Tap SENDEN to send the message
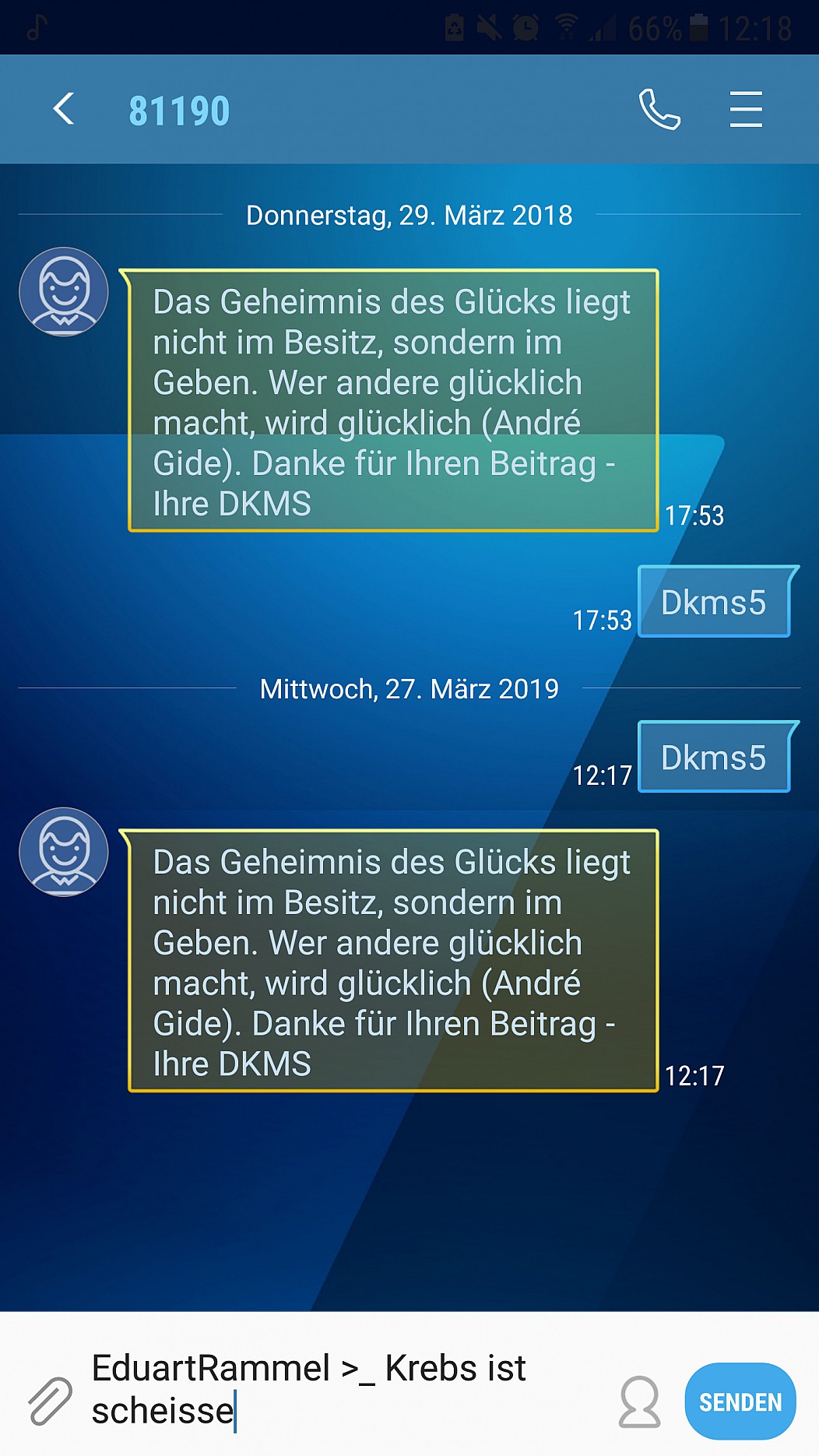The height and width of the screenshot is (1456, 819). 740,1401
